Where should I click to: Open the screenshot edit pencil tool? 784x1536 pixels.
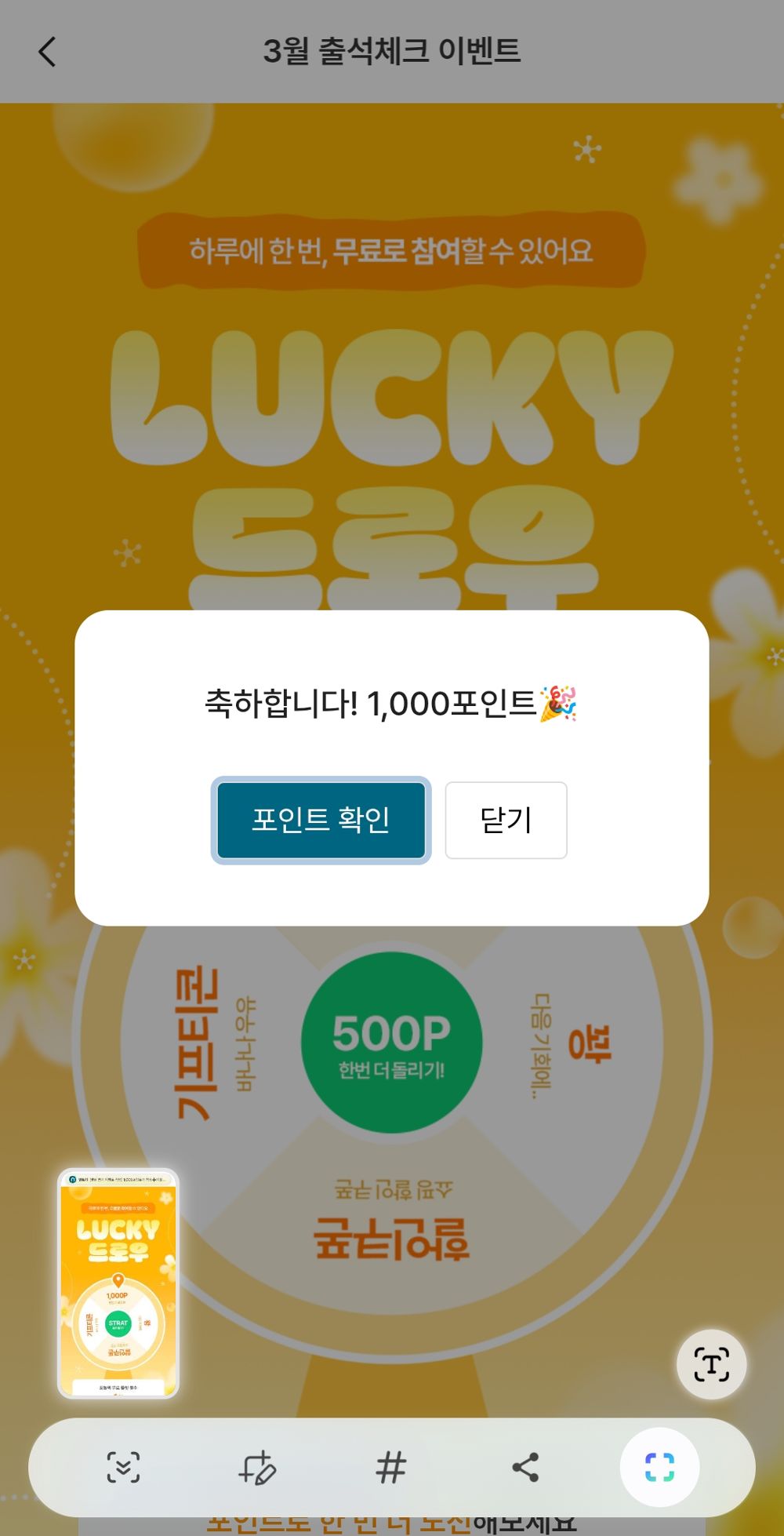click(x=259, y=1467)
